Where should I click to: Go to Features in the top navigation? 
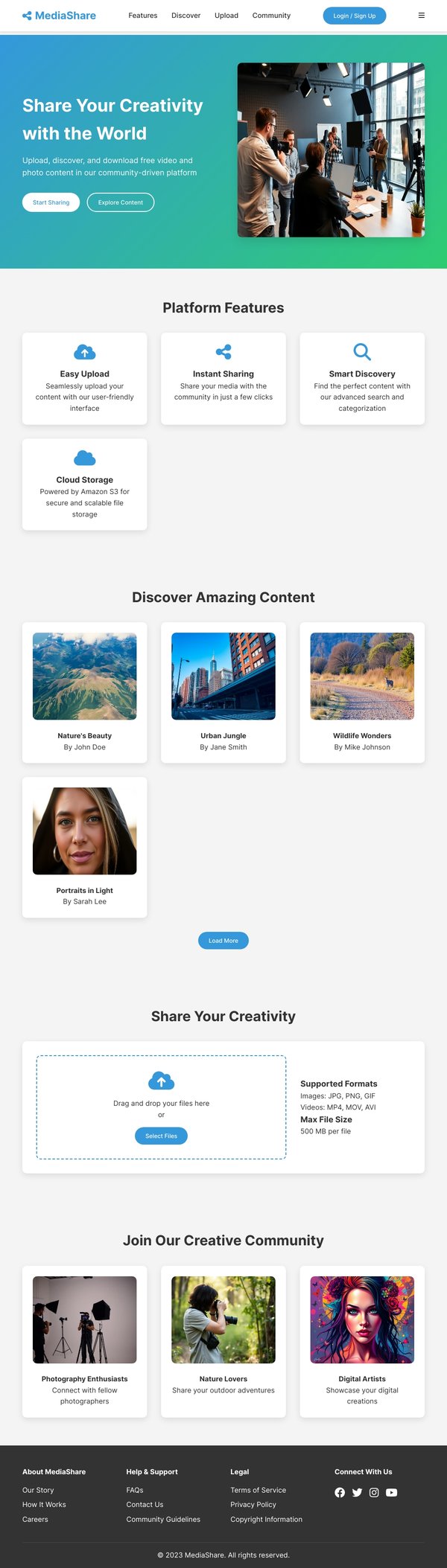point(143,16)
